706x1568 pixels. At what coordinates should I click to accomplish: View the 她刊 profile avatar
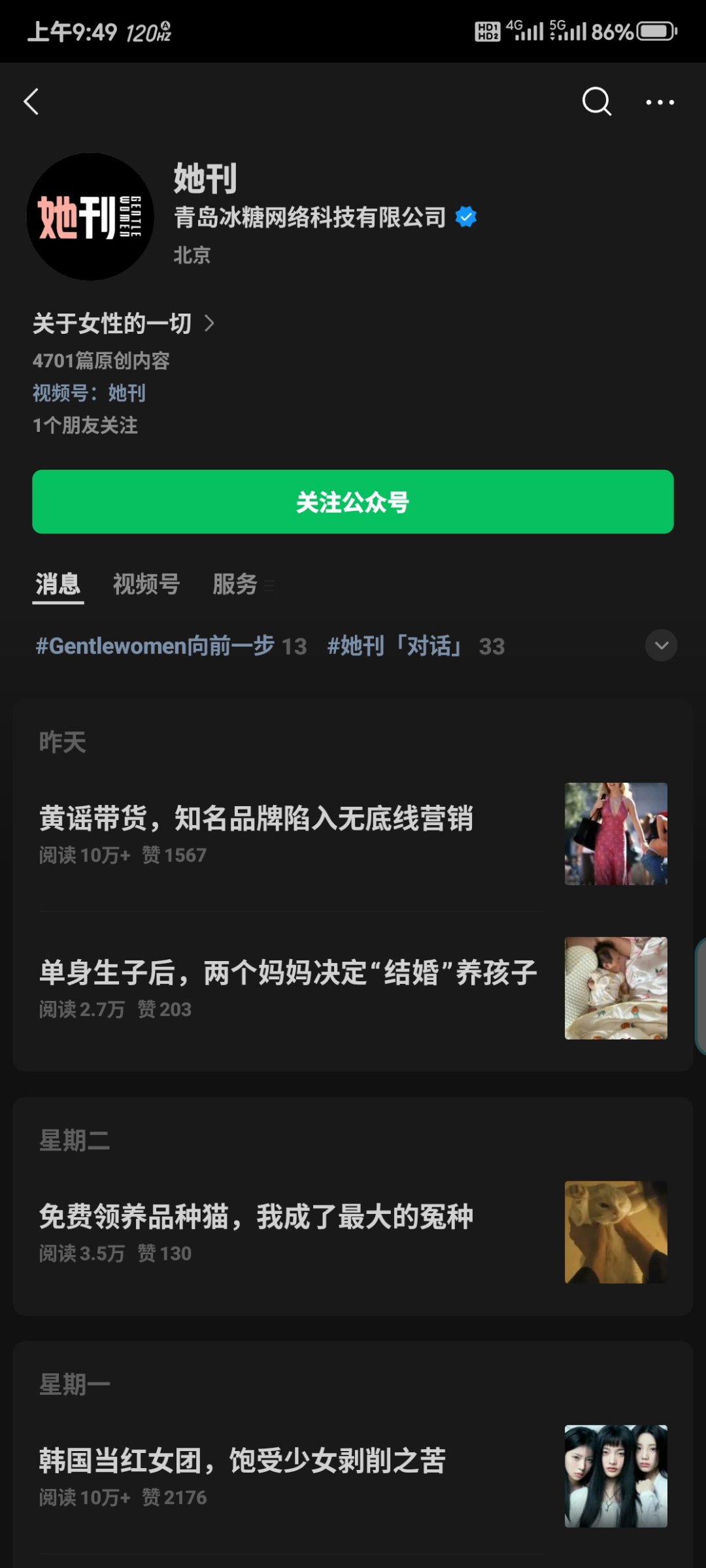click(90, 217)
